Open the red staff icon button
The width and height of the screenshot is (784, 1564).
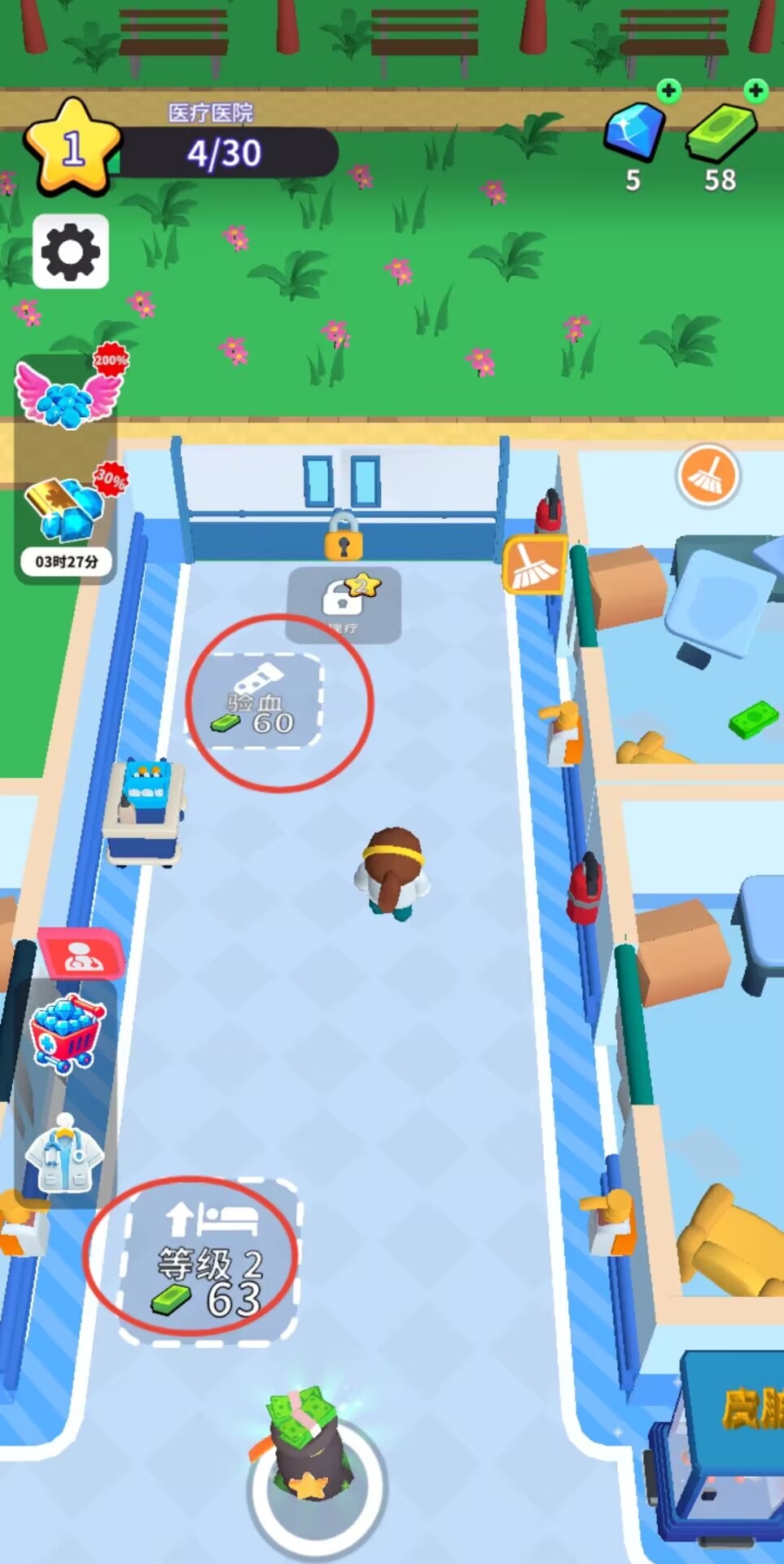(x=81, y=954)
